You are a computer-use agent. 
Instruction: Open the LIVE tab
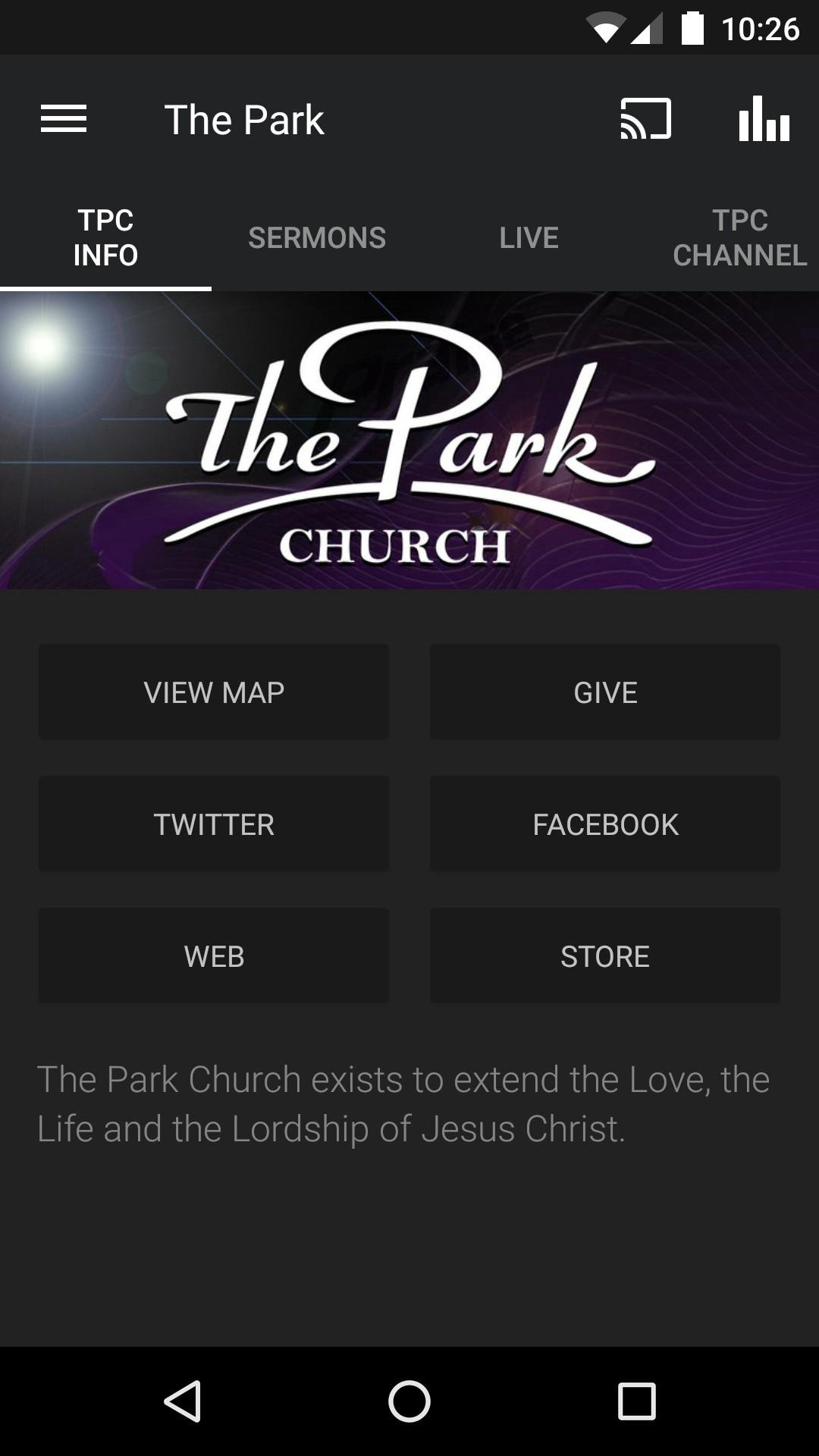(x=529, y=237)
